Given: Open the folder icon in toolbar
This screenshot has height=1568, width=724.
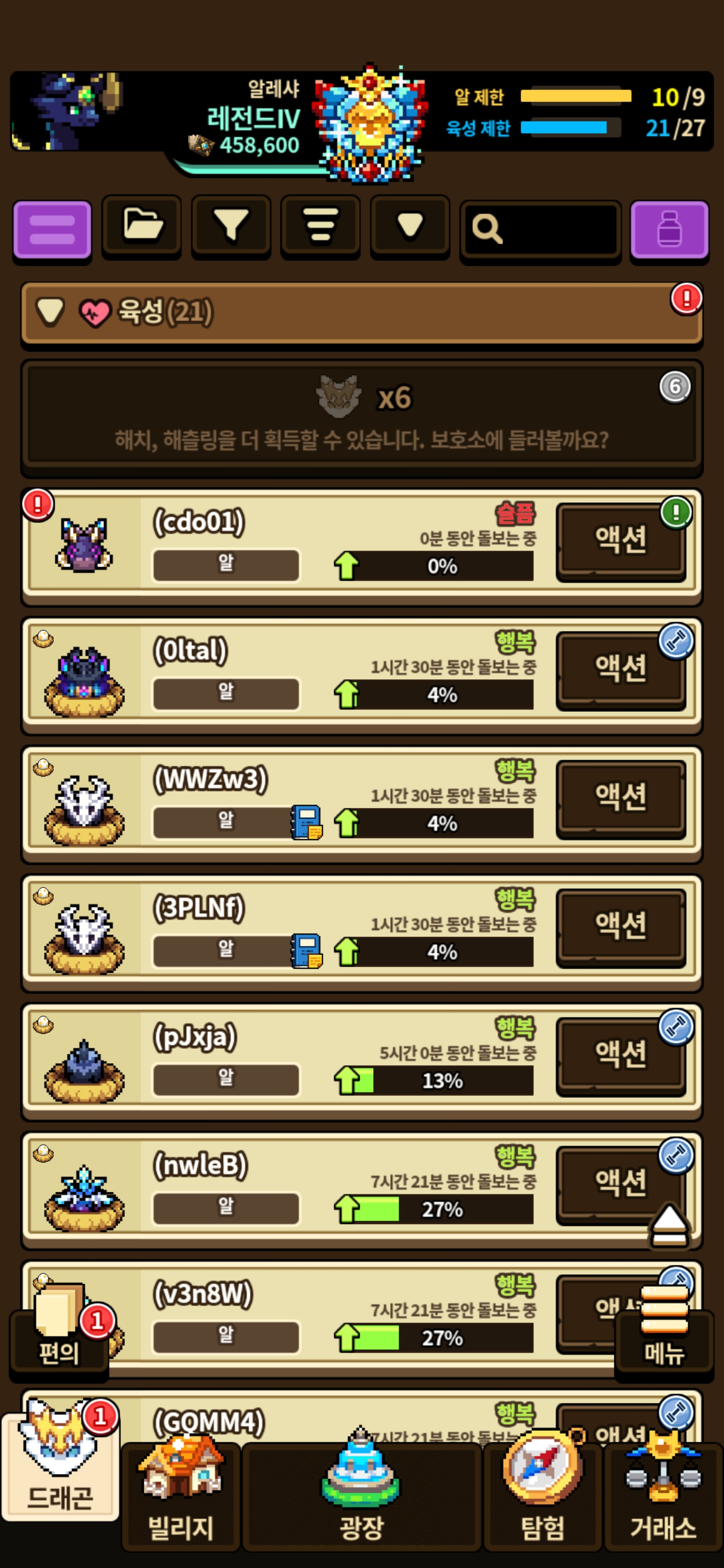Looking at the screenshot, I should [x=141, y=227].
